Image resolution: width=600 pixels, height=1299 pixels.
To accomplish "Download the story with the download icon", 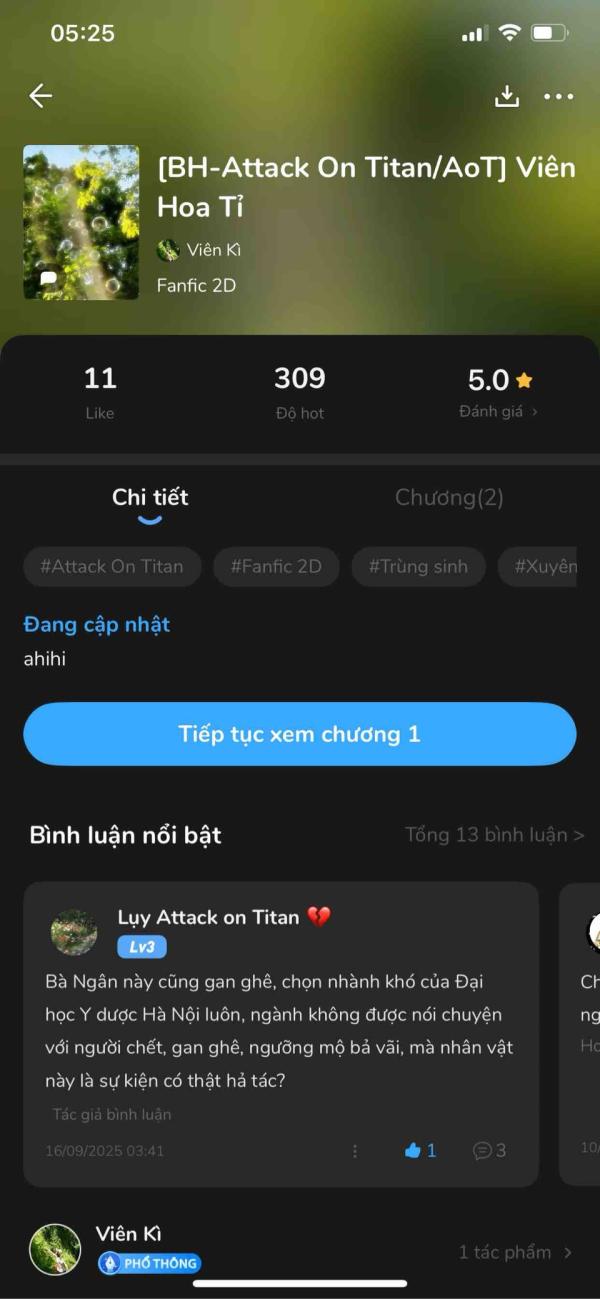I will (507, 96).
